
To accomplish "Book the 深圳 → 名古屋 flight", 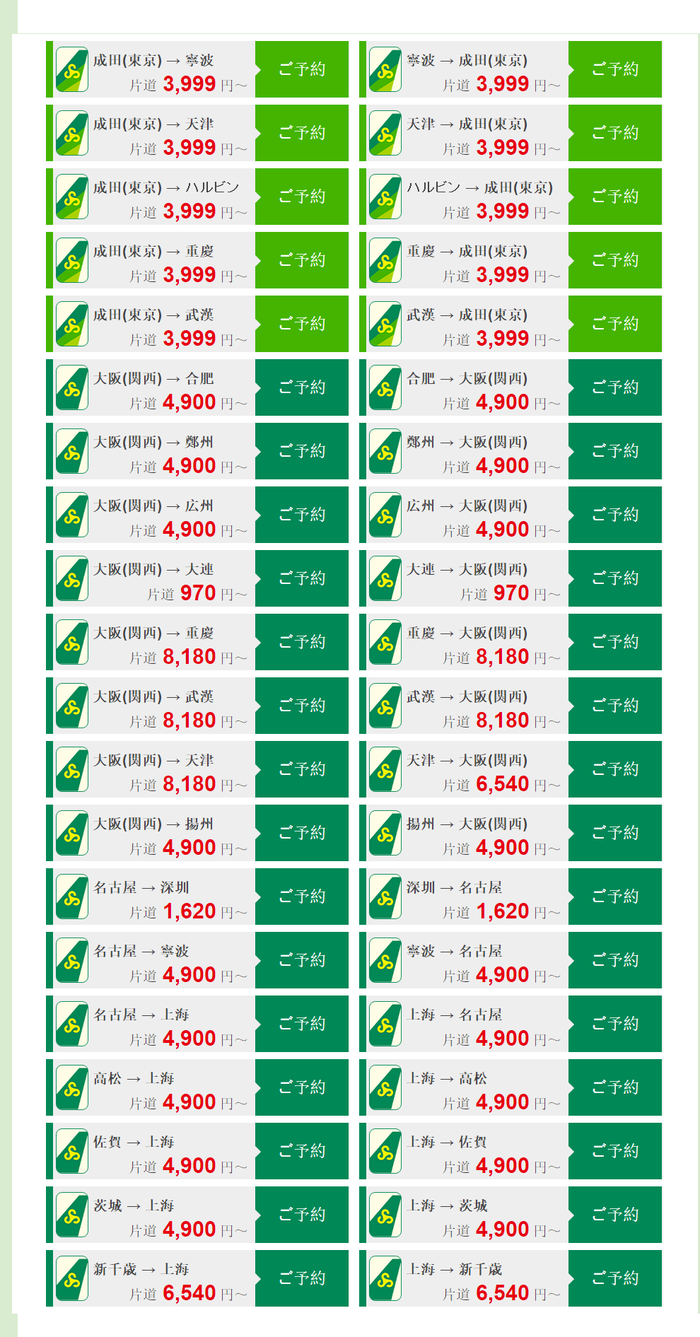I will point(614,896).
